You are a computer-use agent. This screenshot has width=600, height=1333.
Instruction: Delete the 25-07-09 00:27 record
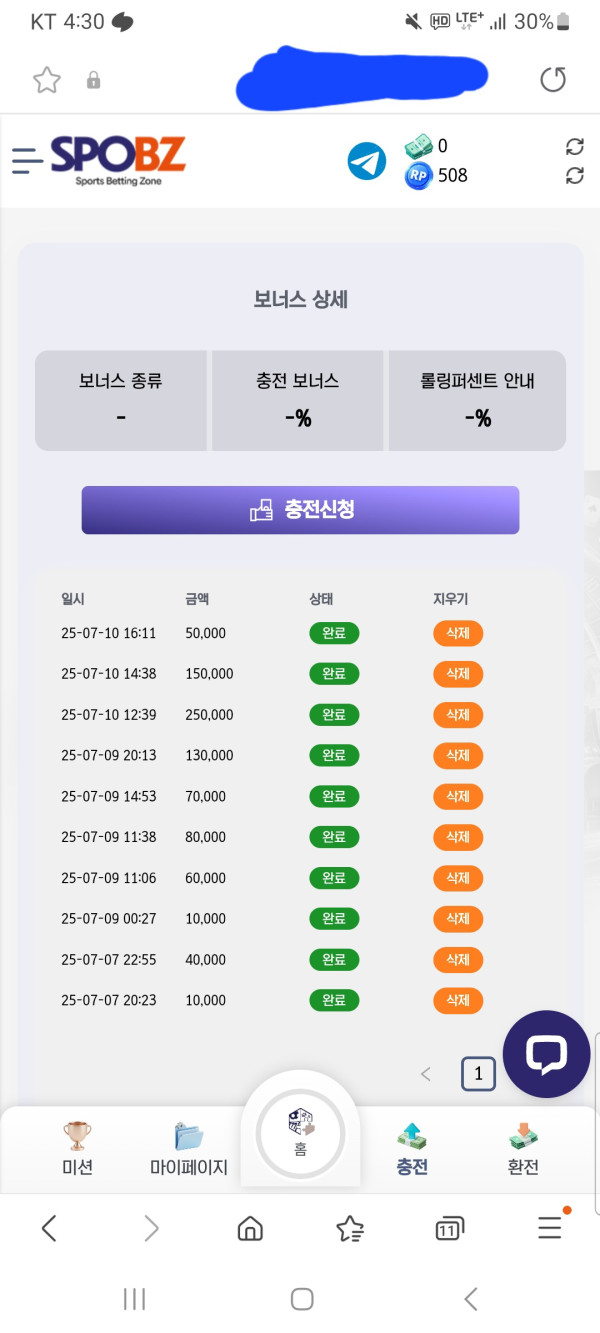tap(458, 919)
